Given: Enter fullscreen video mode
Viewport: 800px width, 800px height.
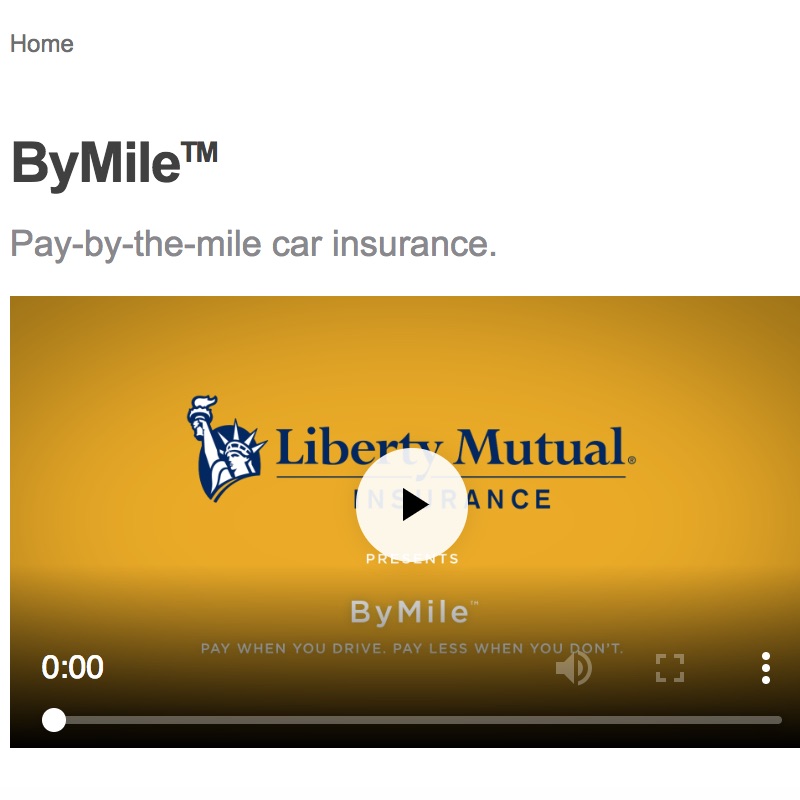Looking at the screenshot, I should pos(669,668).
